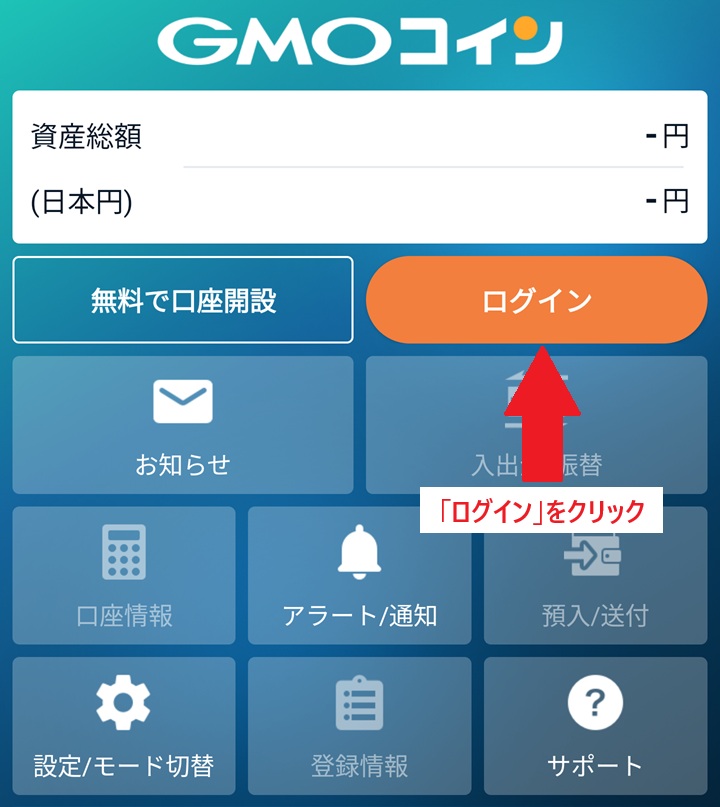Open the 預入/送付 tile

click(595, 575)
